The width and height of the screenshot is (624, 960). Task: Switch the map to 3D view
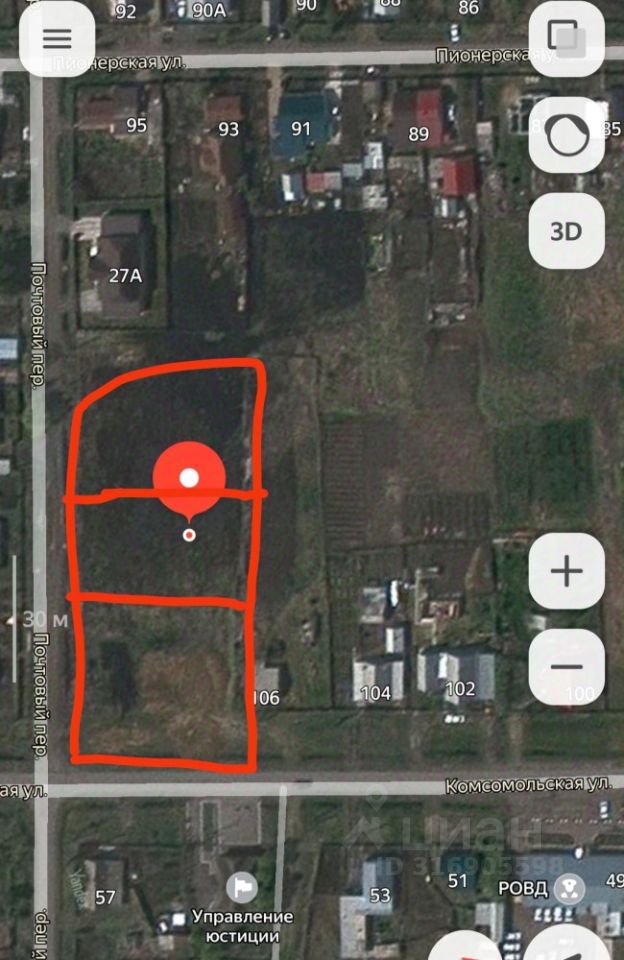click(x=566, y=231)
